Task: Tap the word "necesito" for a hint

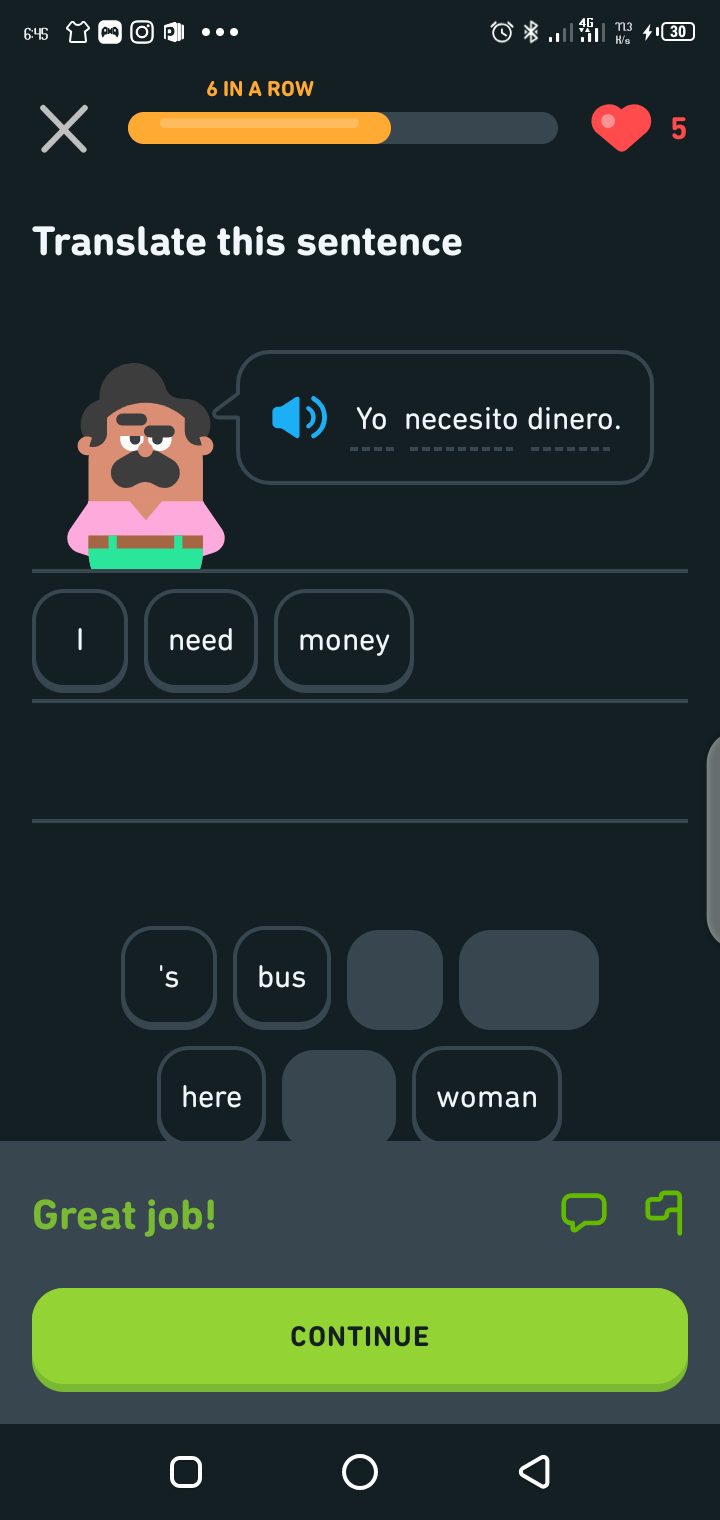Action: click(461, 419)
